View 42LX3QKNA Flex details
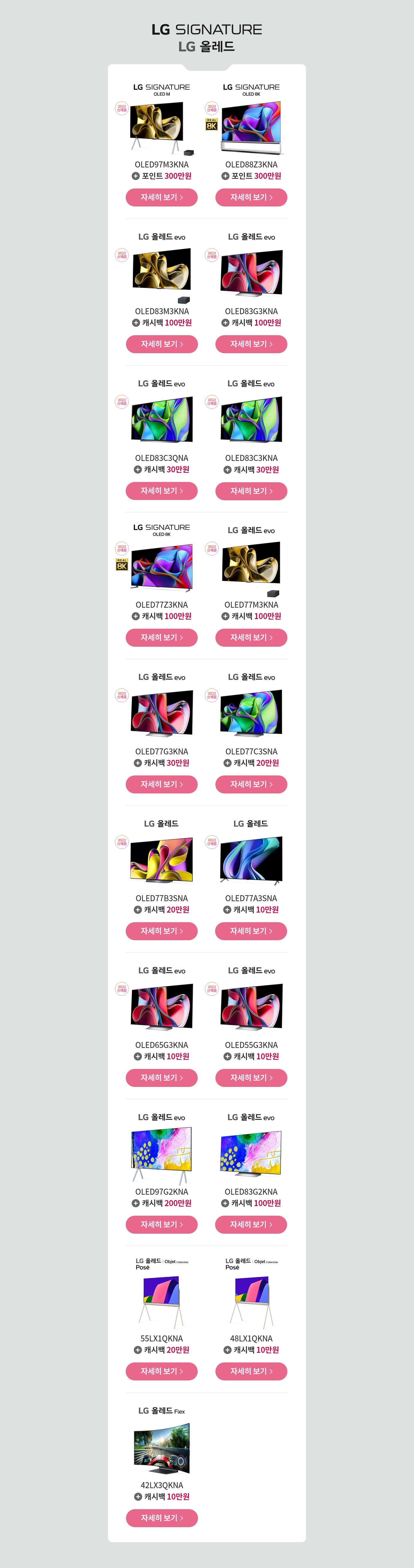Screen dimensions: 414x1568 pyautogui.click(x=161, y=1518)
